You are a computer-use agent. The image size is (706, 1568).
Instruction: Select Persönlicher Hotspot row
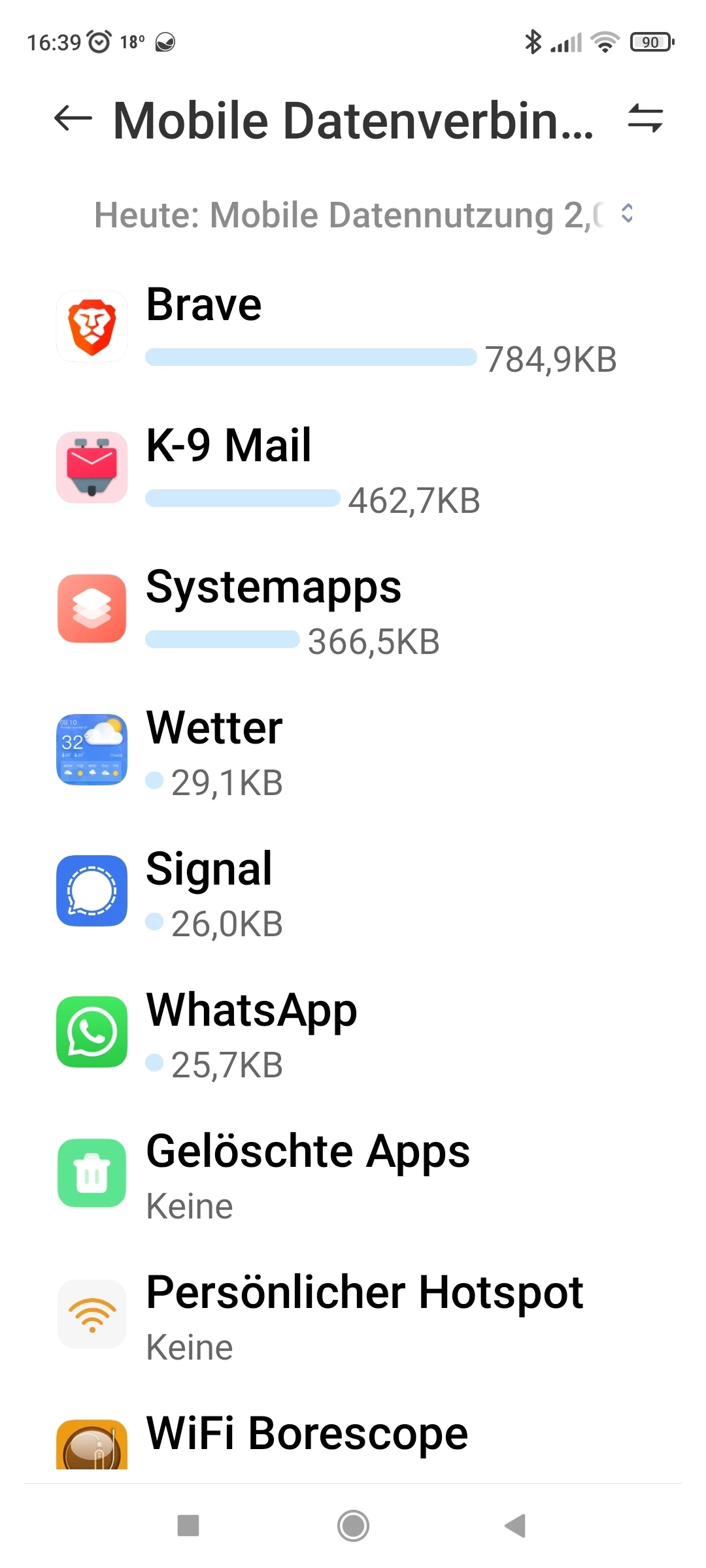click(353, 1315)
